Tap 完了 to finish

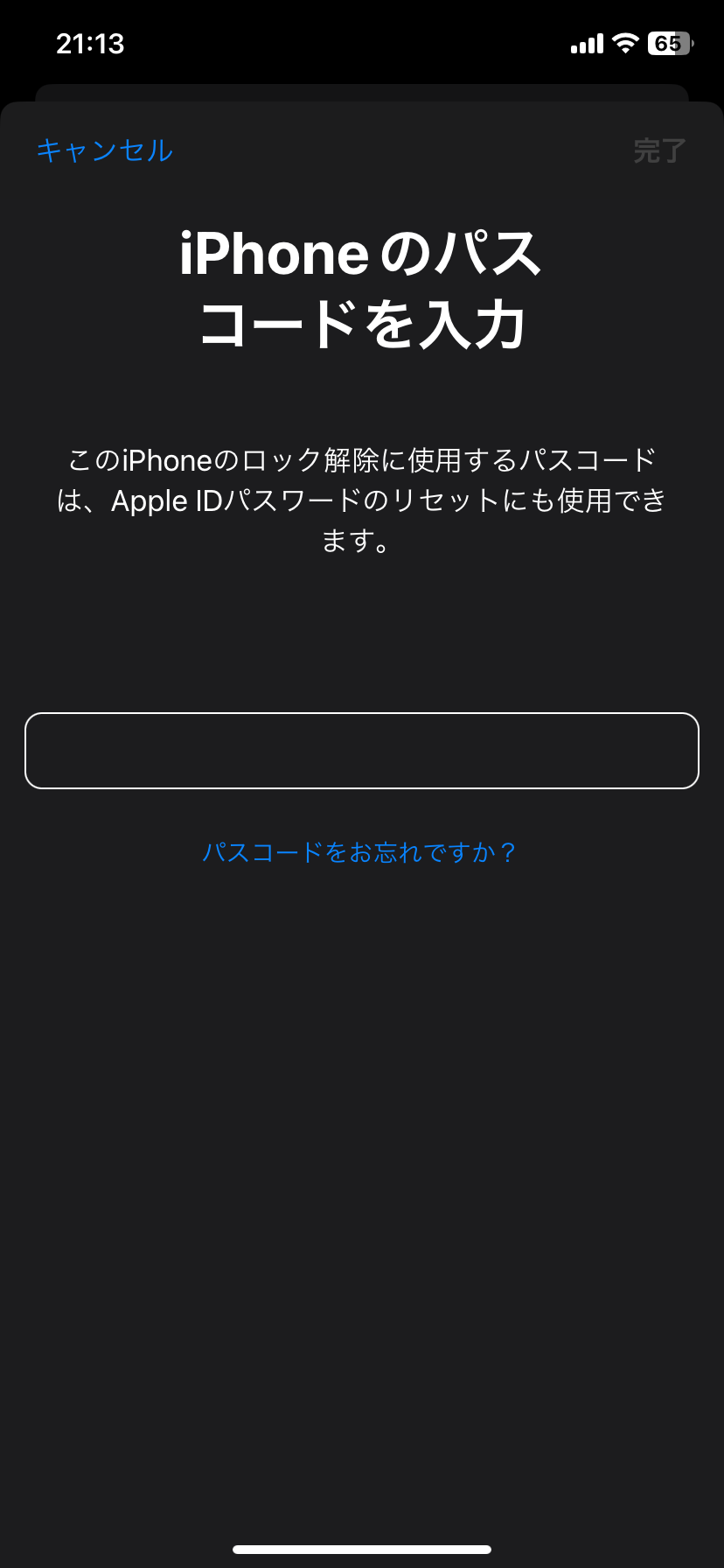click(x=659, y=151)
